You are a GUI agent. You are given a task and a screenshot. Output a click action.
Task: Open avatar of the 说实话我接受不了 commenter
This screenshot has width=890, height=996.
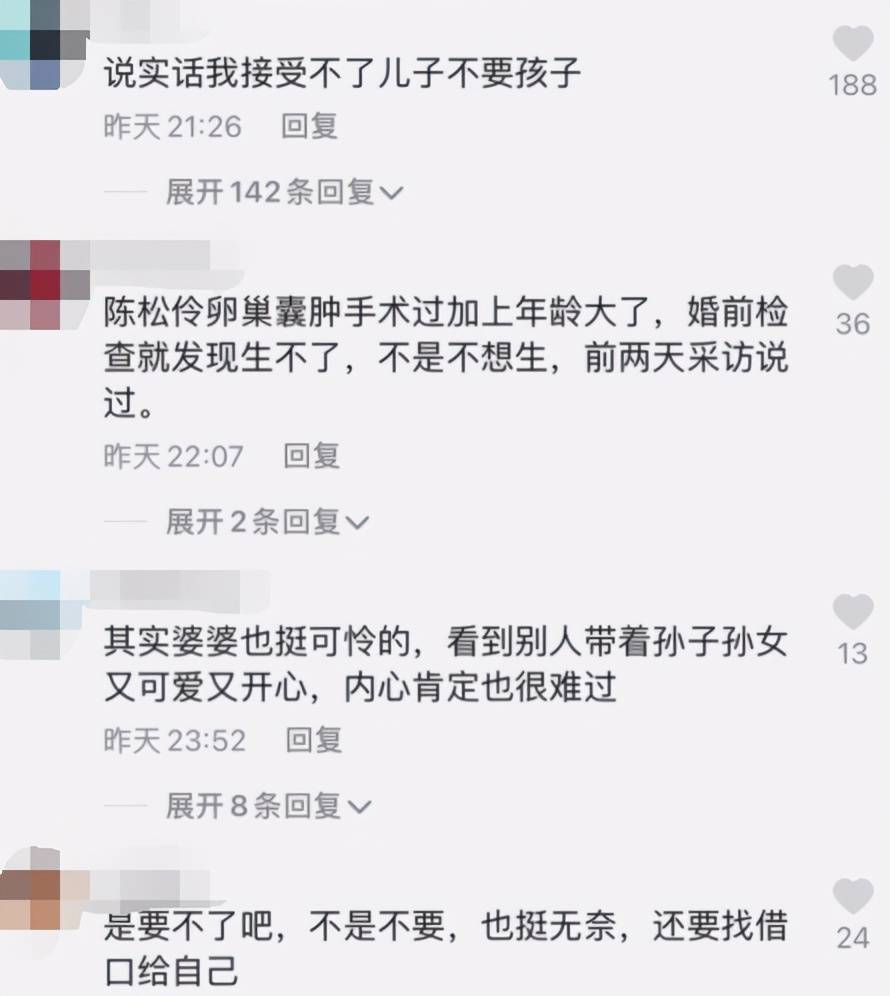[44, 45]
